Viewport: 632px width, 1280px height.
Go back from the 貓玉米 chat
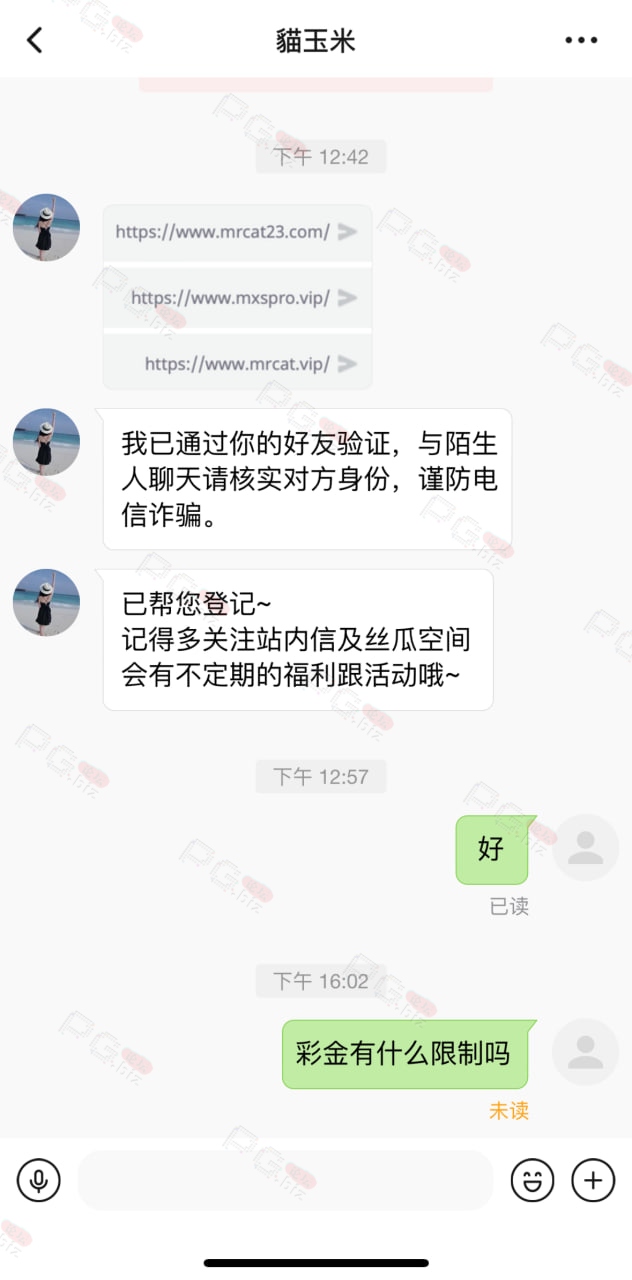[x=35, y=40]
